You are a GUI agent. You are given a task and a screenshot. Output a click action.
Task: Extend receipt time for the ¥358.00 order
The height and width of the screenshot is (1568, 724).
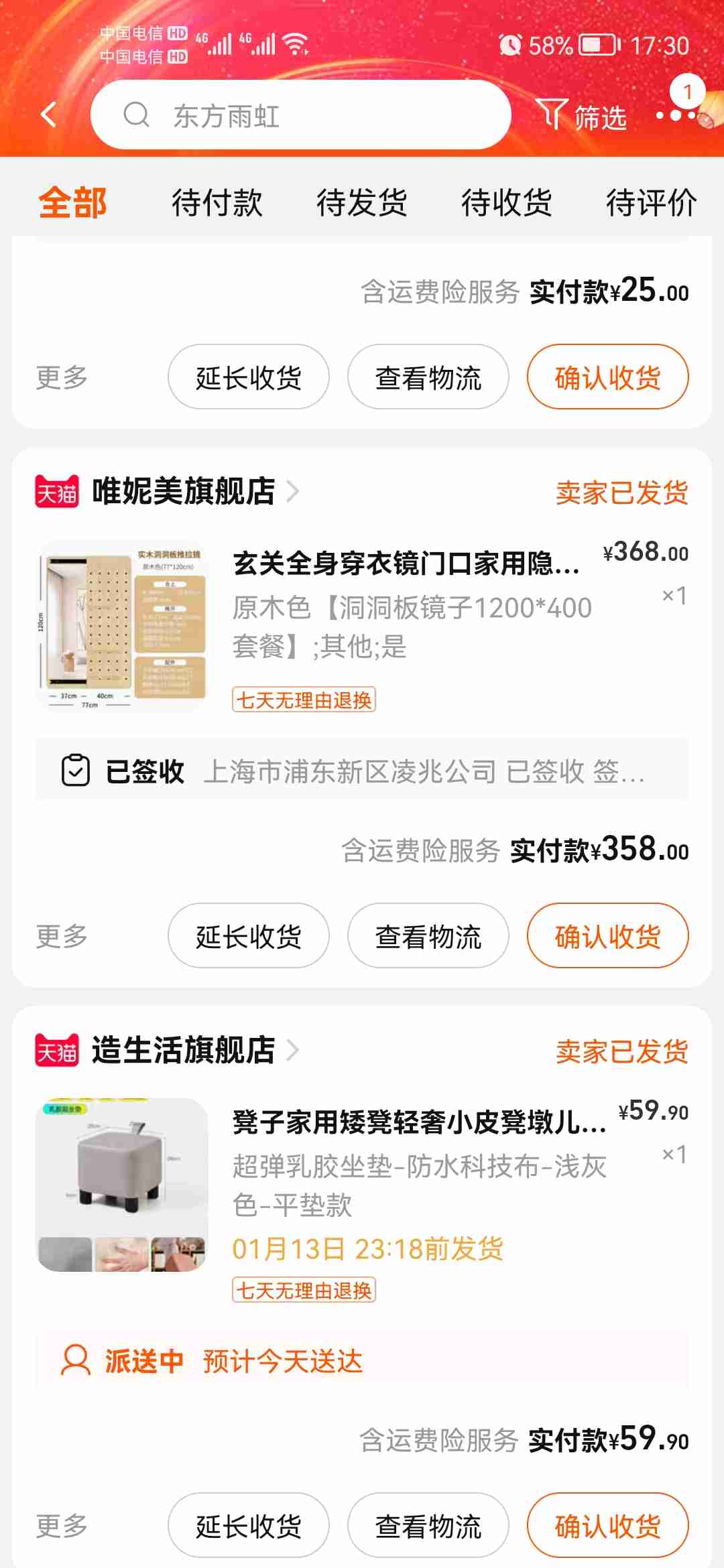[248, 936]
